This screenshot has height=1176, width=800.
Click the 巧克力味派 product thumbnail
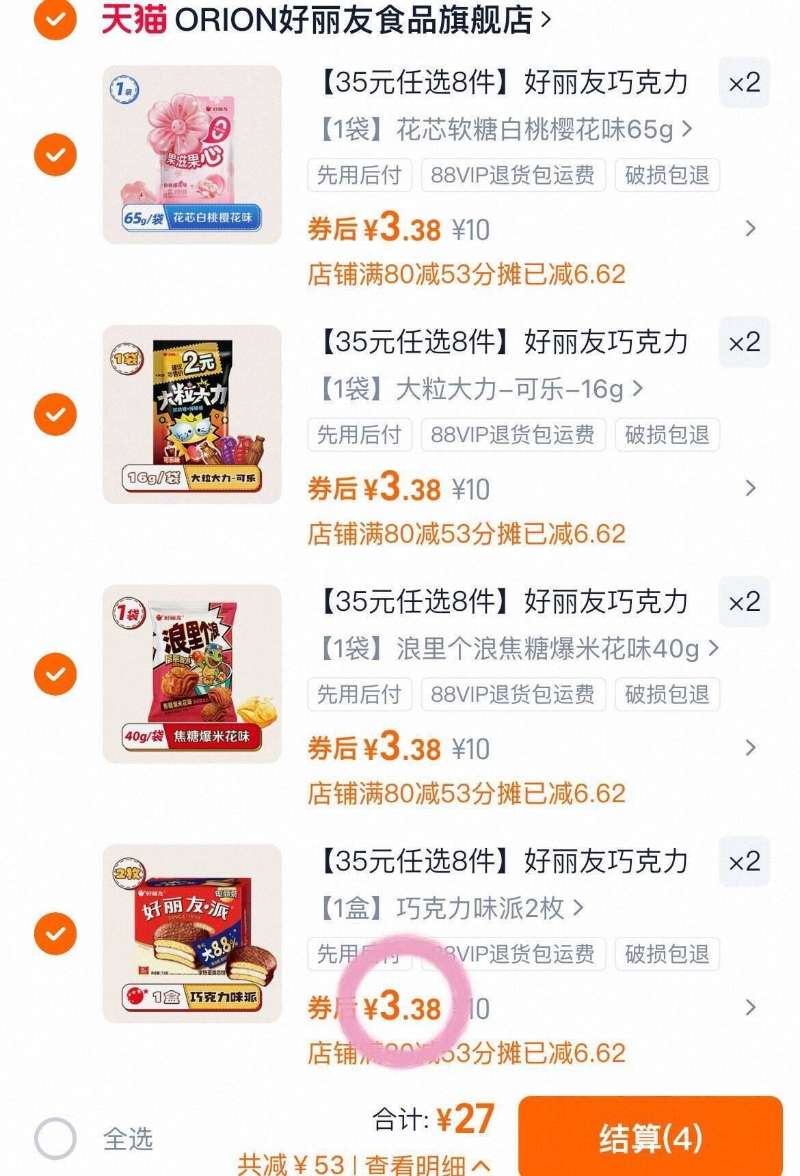[x=190, y=934]
